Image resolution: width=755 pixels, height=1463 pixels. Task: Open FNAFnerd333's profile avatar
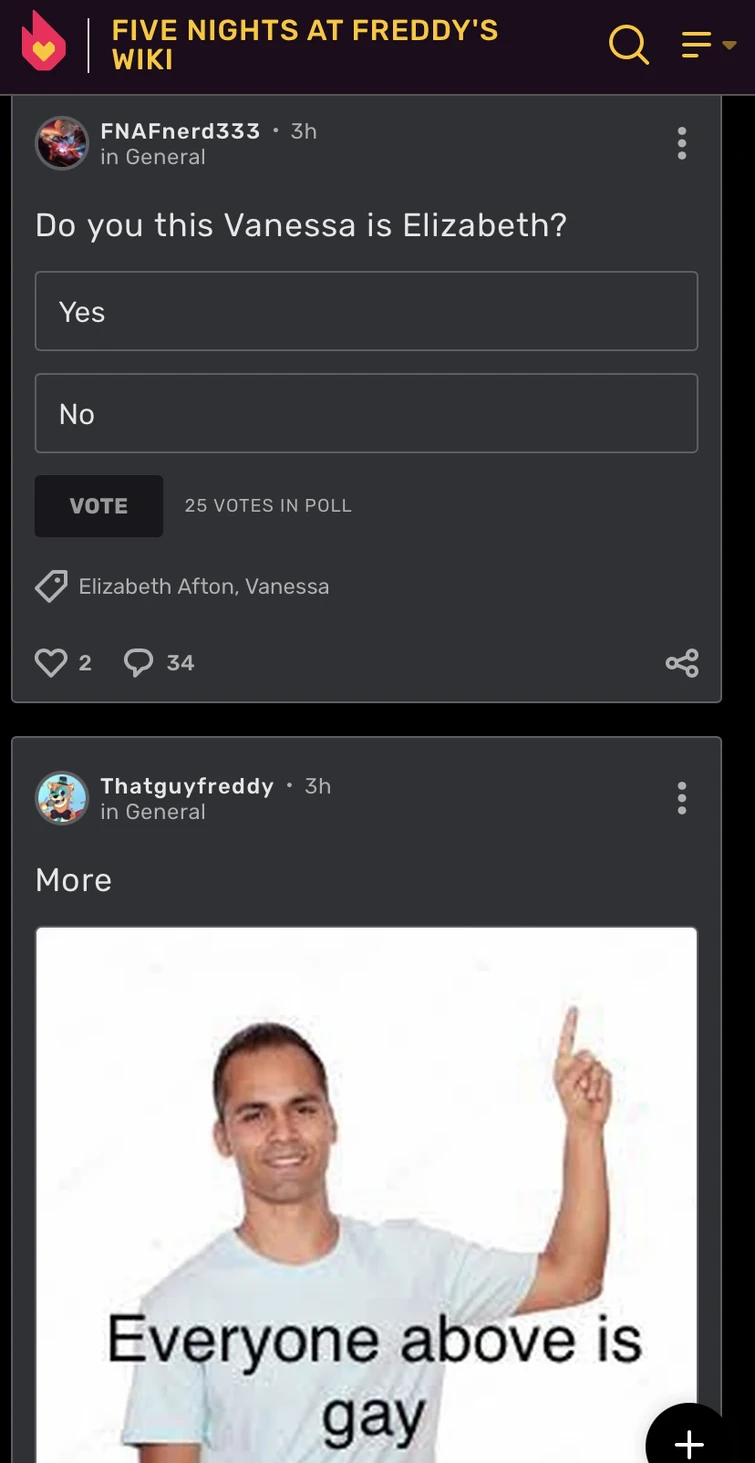pyautogui.click(x=62, y=143)
